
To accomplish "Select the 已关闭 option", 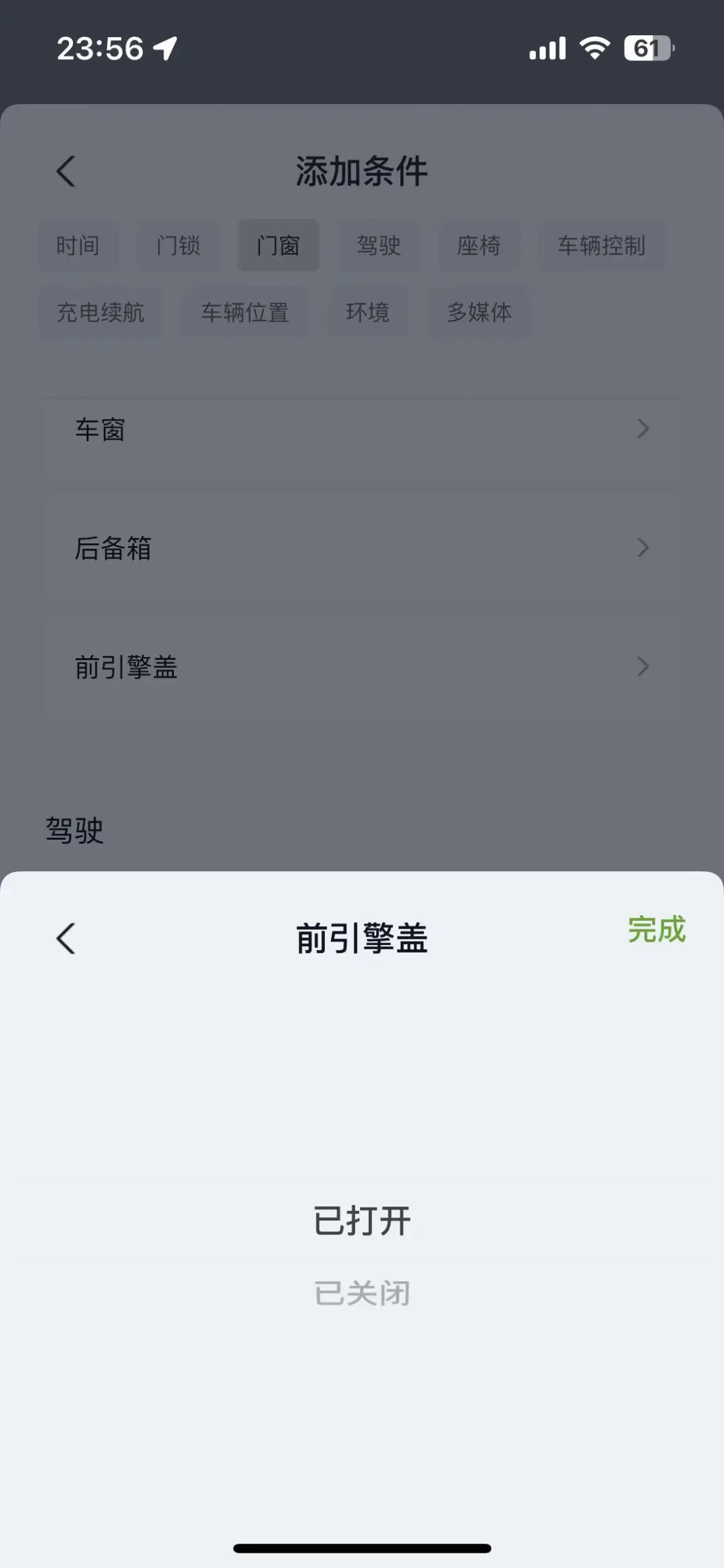I will point(362,1293).
